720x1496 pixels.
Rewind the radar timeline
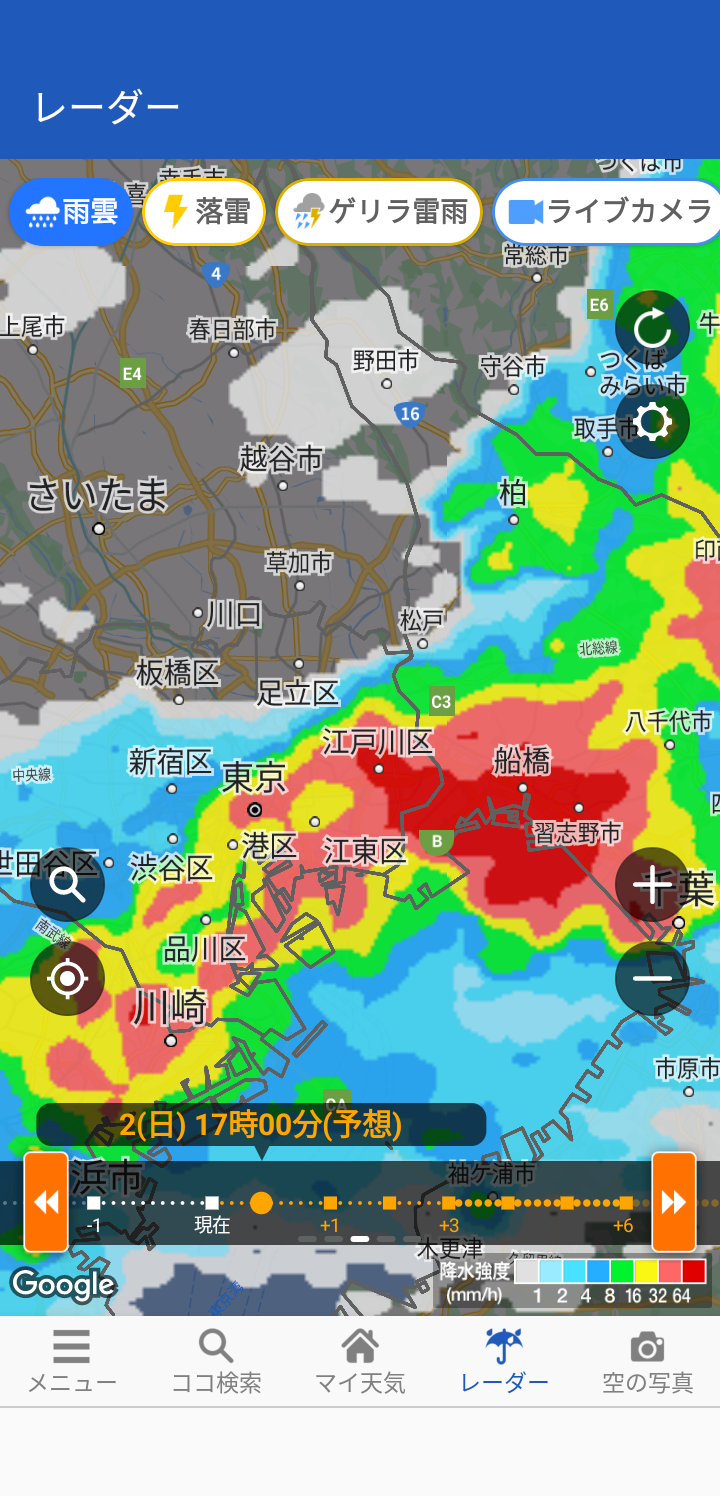coord(46,1202)
